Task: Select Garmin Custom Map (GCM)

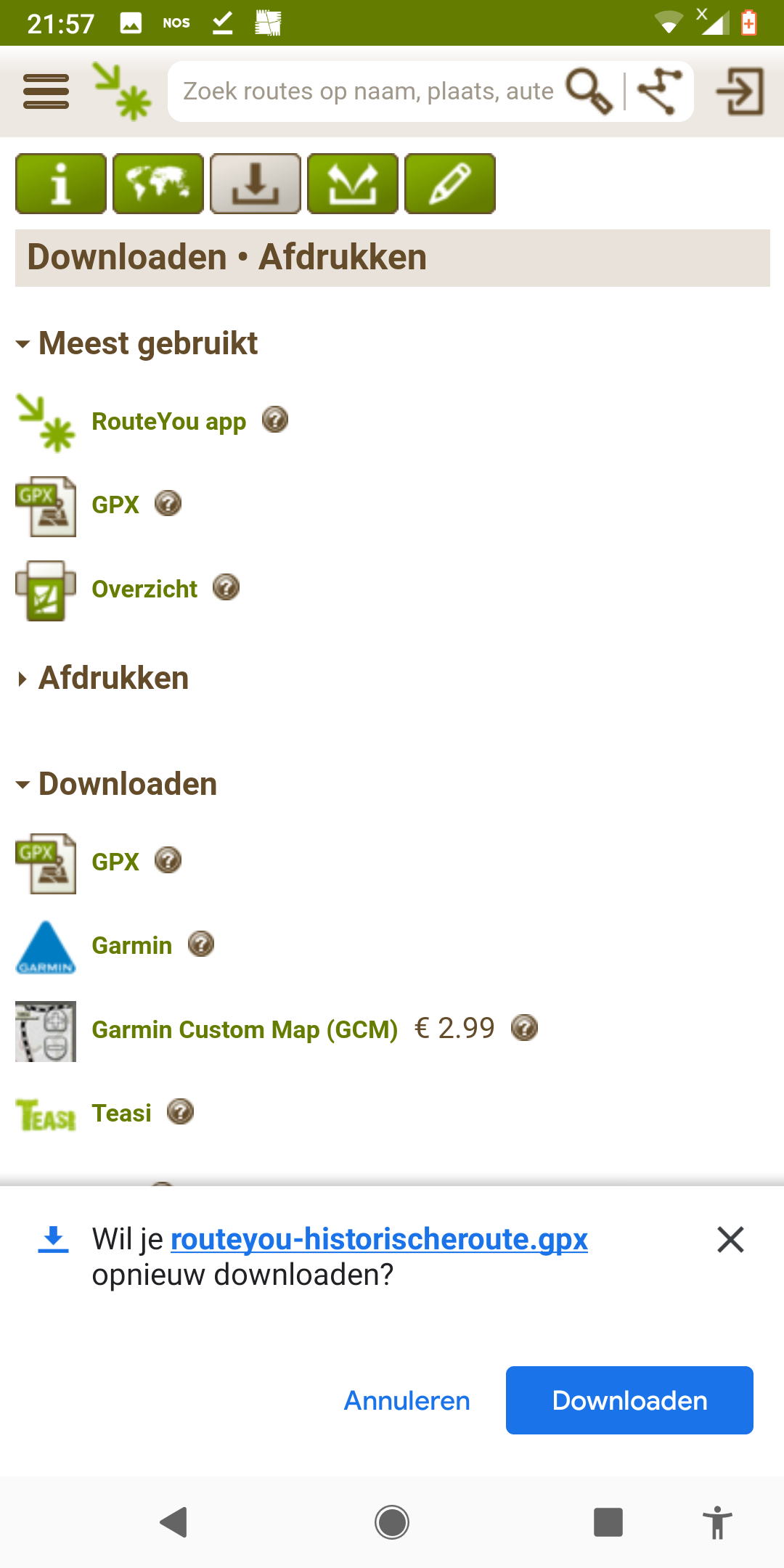Action: (x=245, y=1029)
